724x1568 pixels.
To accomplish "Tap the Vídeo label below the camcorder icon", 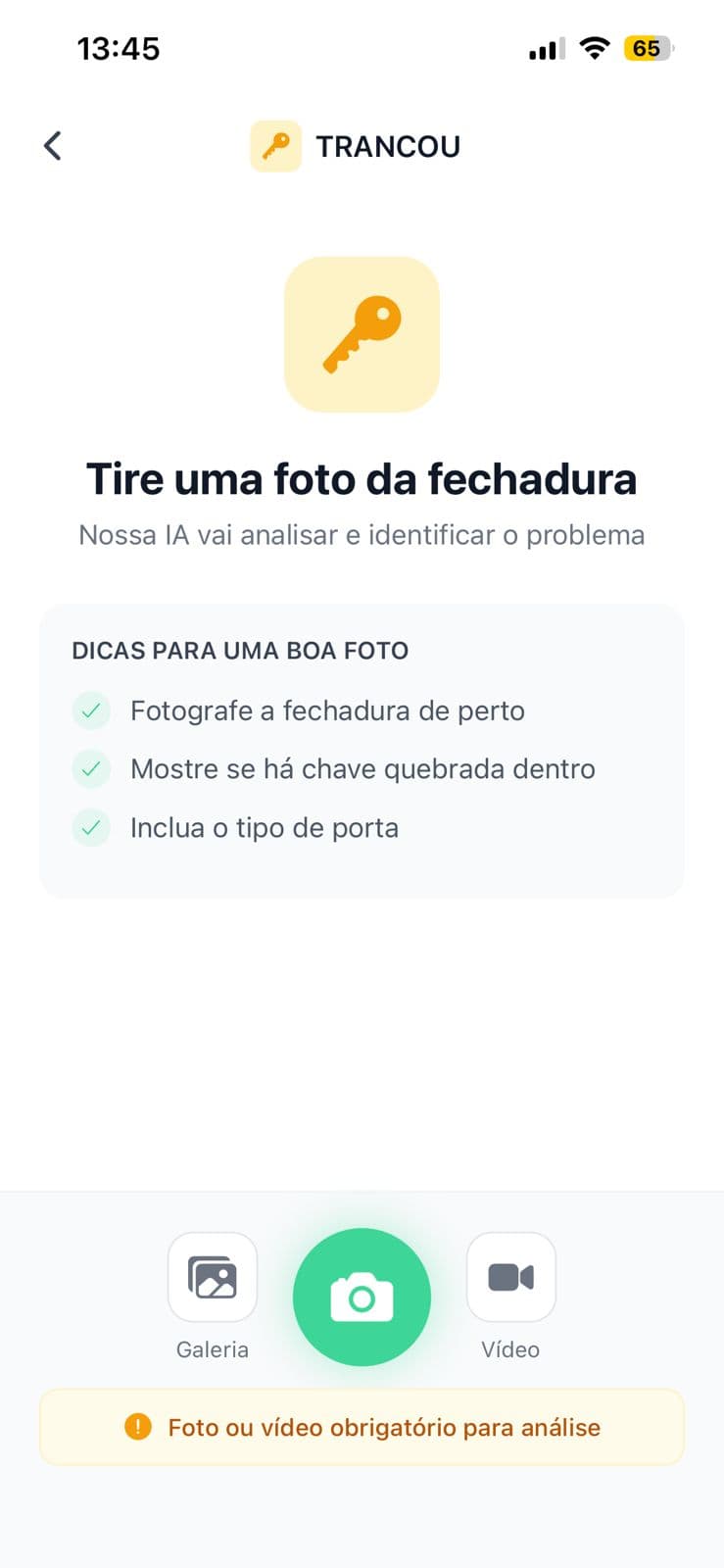I will pos(510,1348).
